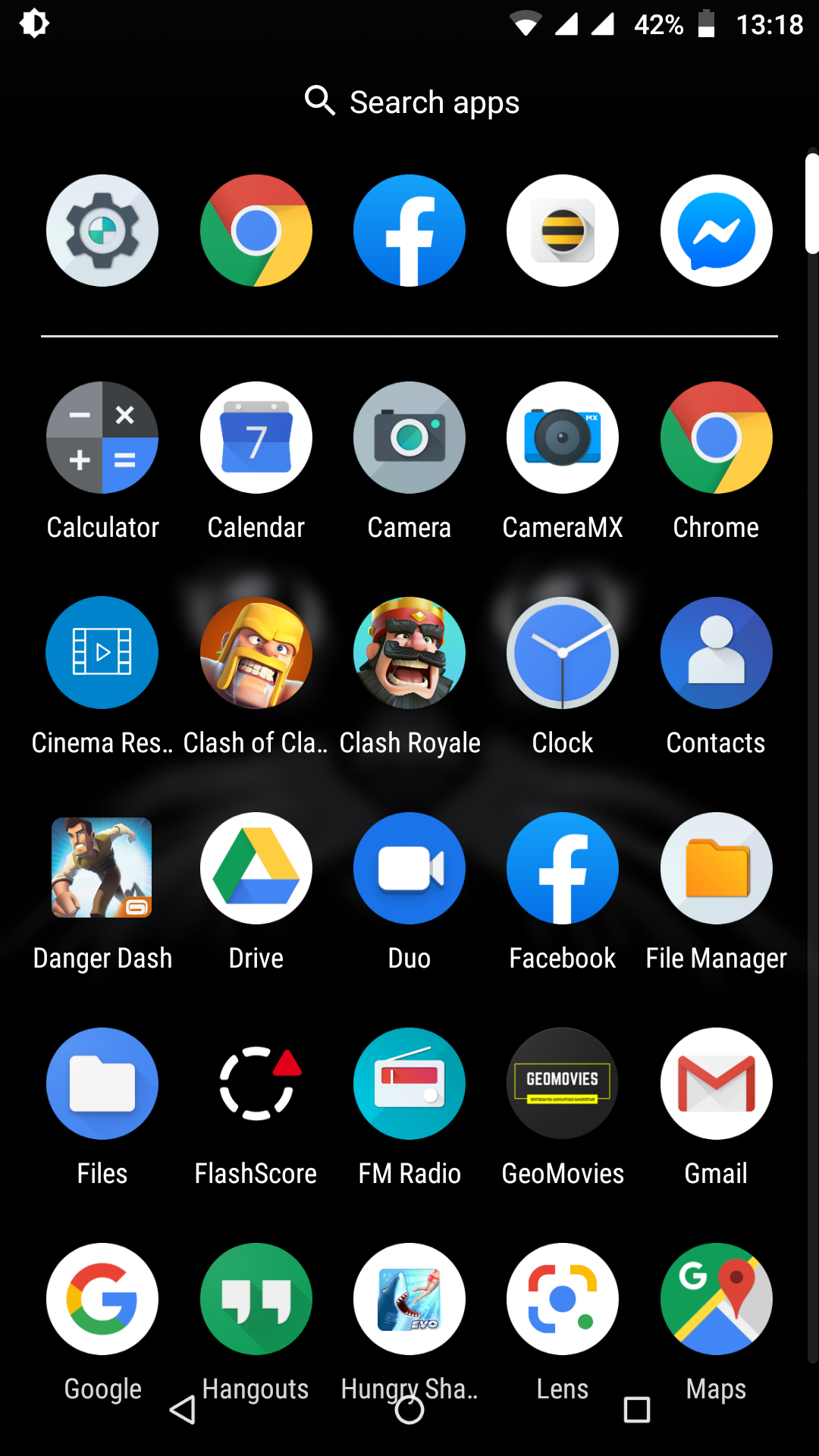
Task: Open the Danger Dash game
Action: click(x=102, y=868)
